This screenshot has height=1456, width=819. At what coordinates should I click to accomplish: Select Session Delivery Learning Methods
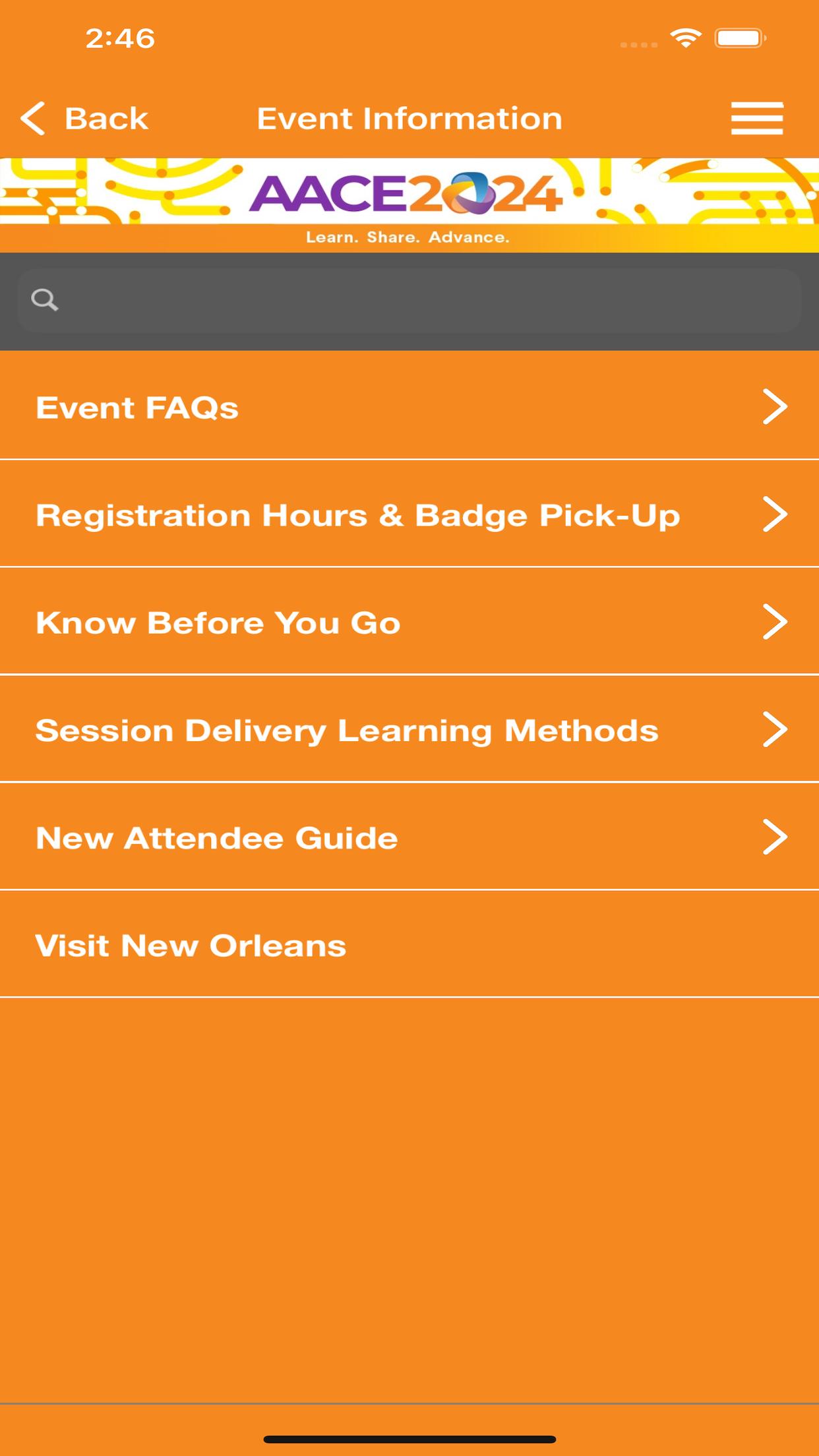409,729
